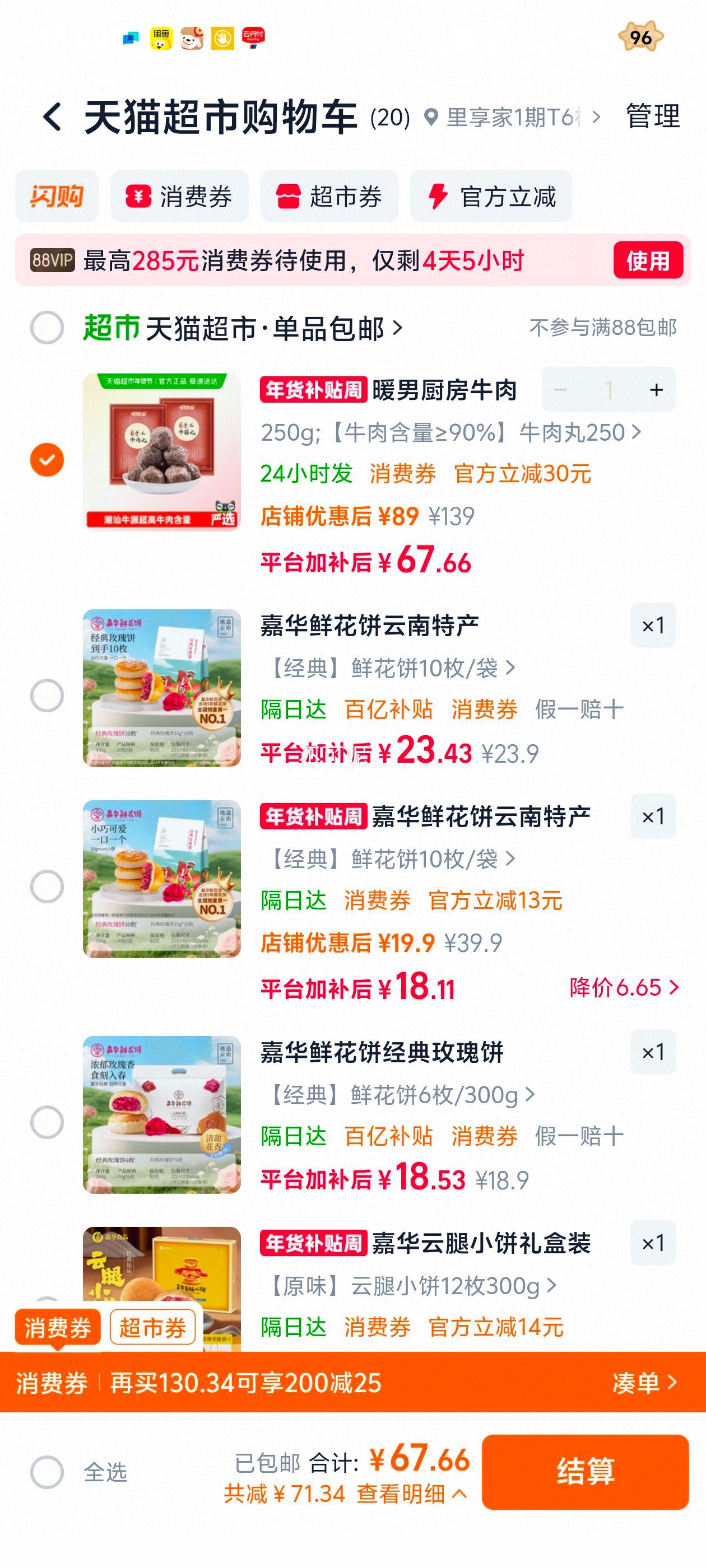This screenshot has width=706, height=1568.
Task: Tap the 超市券 filter with store icon
Action: (329, 196)
